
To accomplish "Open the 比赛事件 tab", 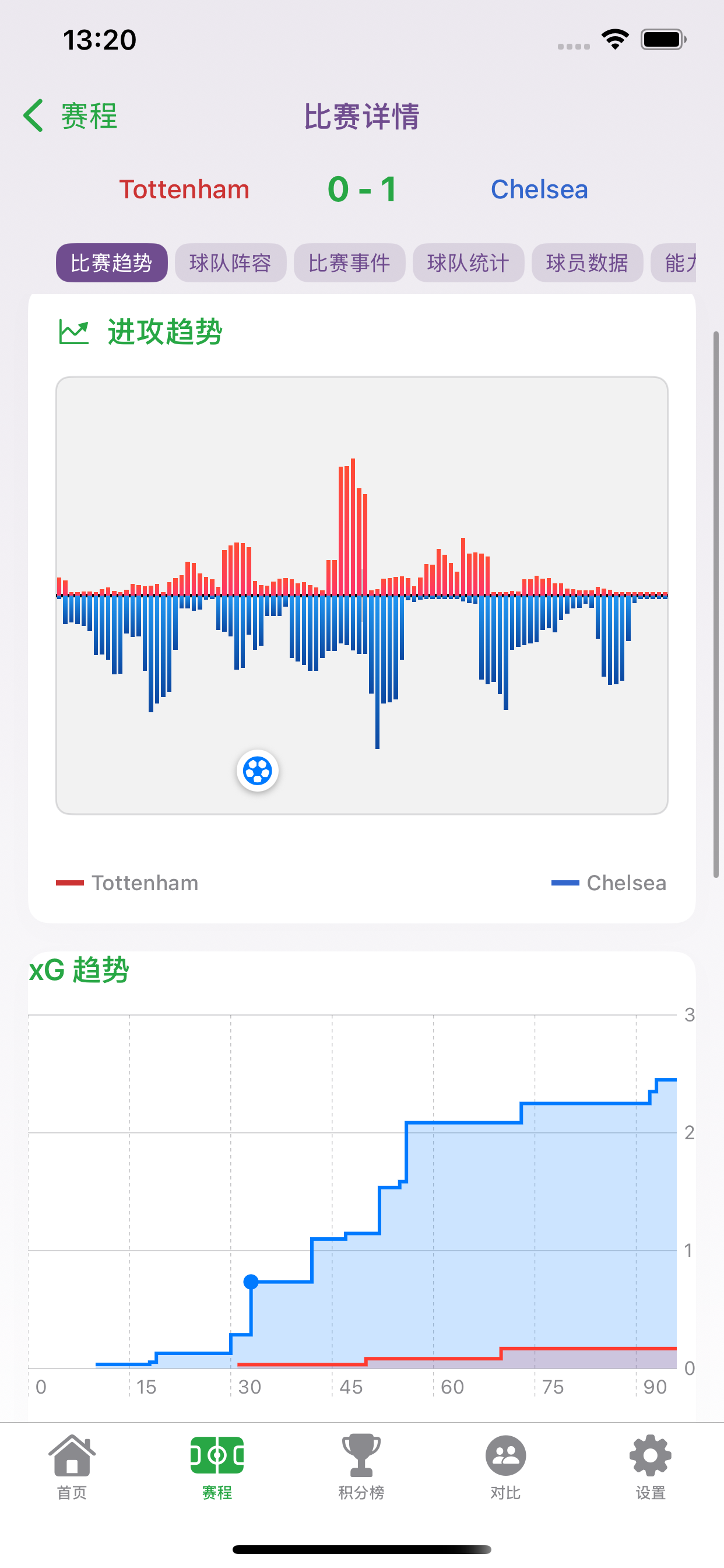I will tap(349, 262).
